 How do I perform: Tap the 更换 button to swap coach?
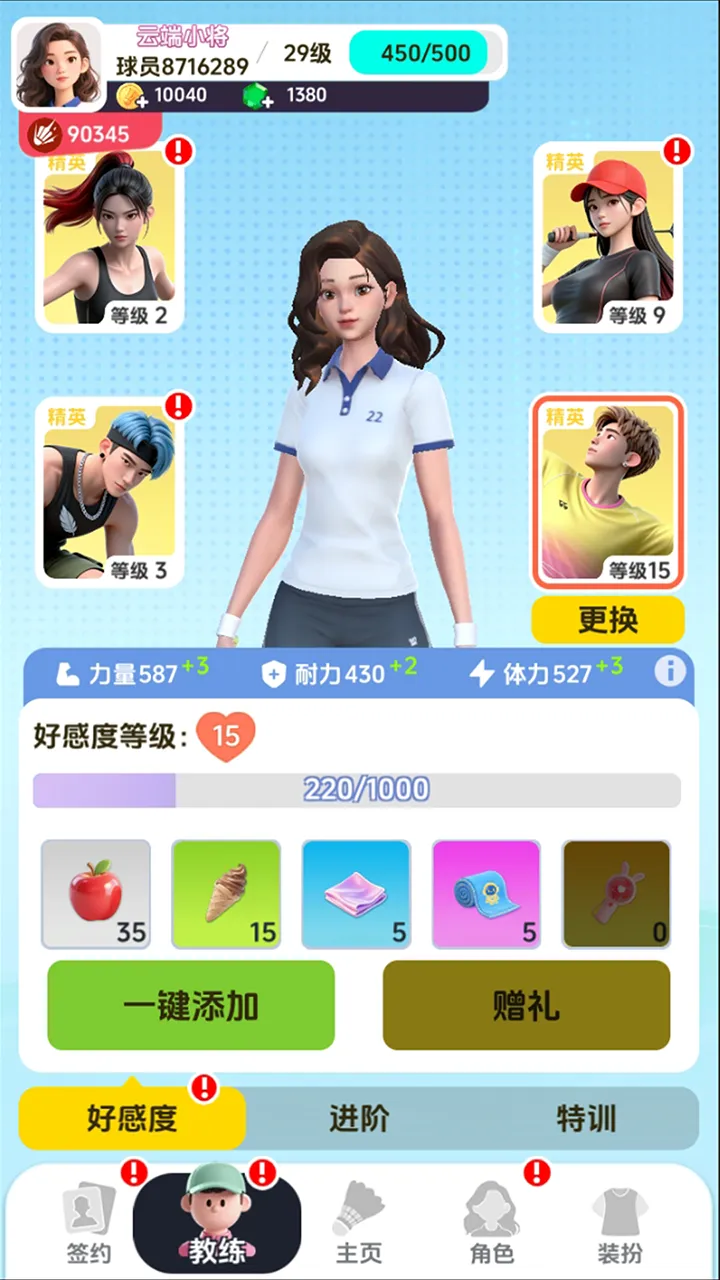coord(608,620)
